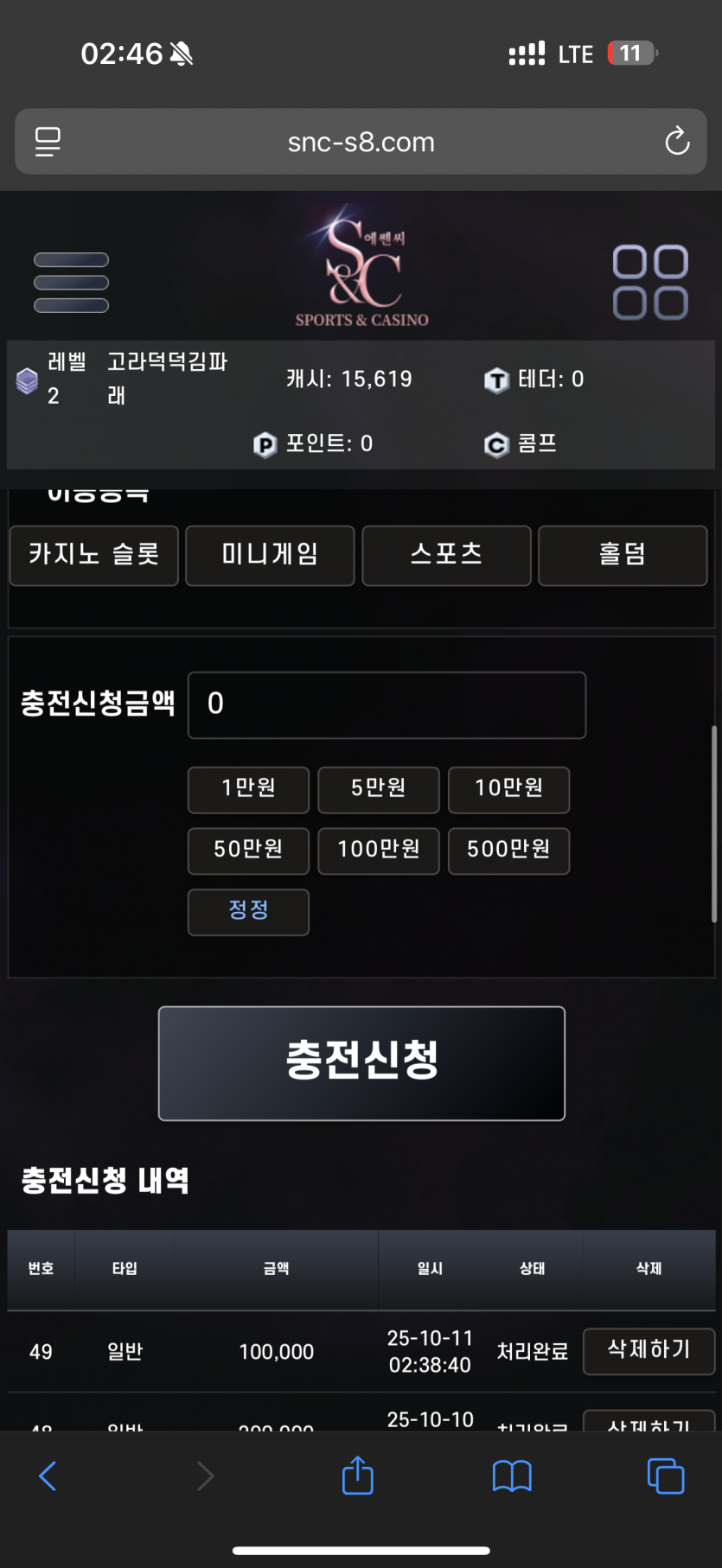Add 5만원 to the amount
Screen dimensions: 722x1568
click(379, 789)
